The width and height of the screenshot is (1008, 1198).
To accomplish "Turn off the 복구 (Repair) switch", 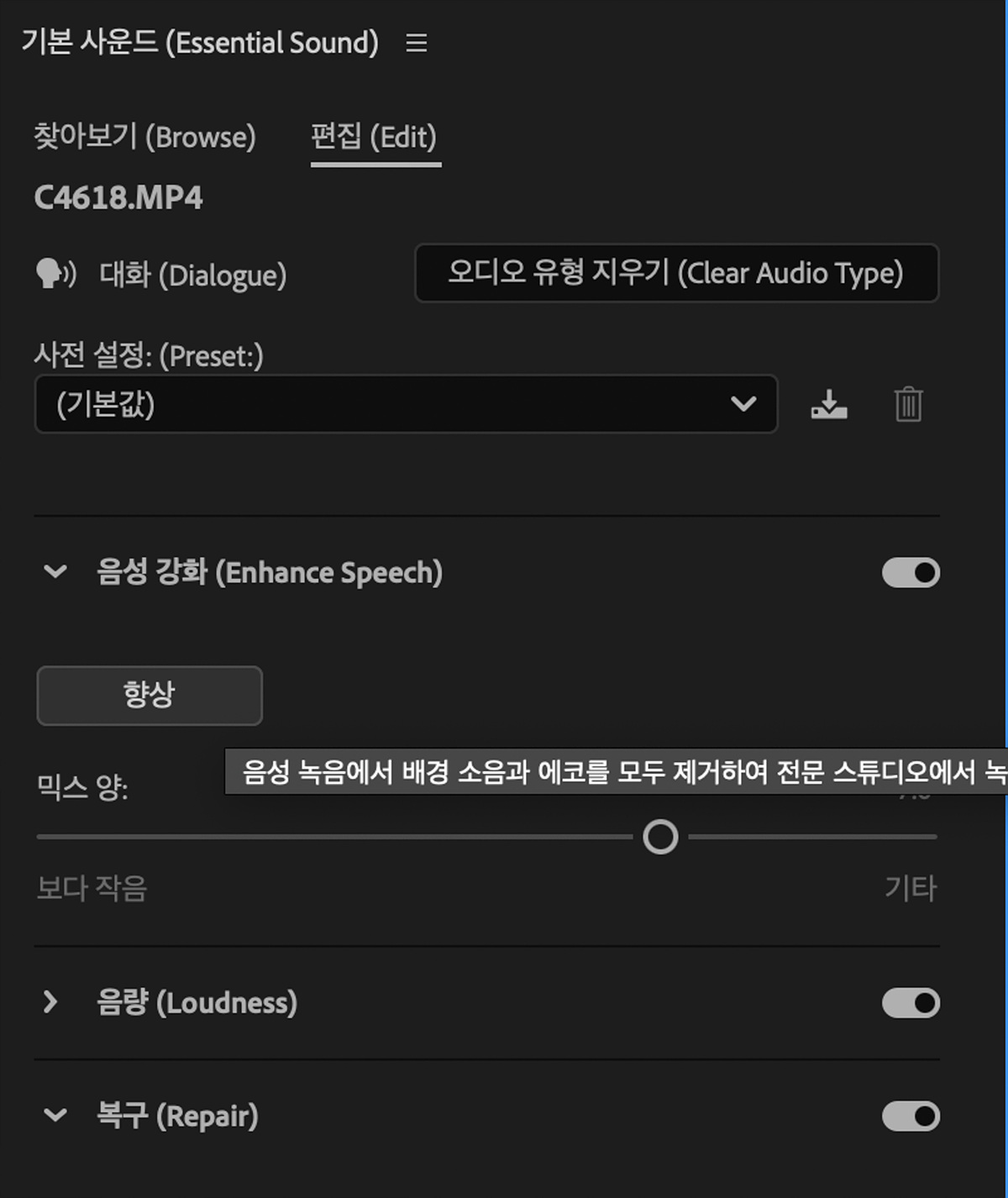I will click(x=911, y=1116).
